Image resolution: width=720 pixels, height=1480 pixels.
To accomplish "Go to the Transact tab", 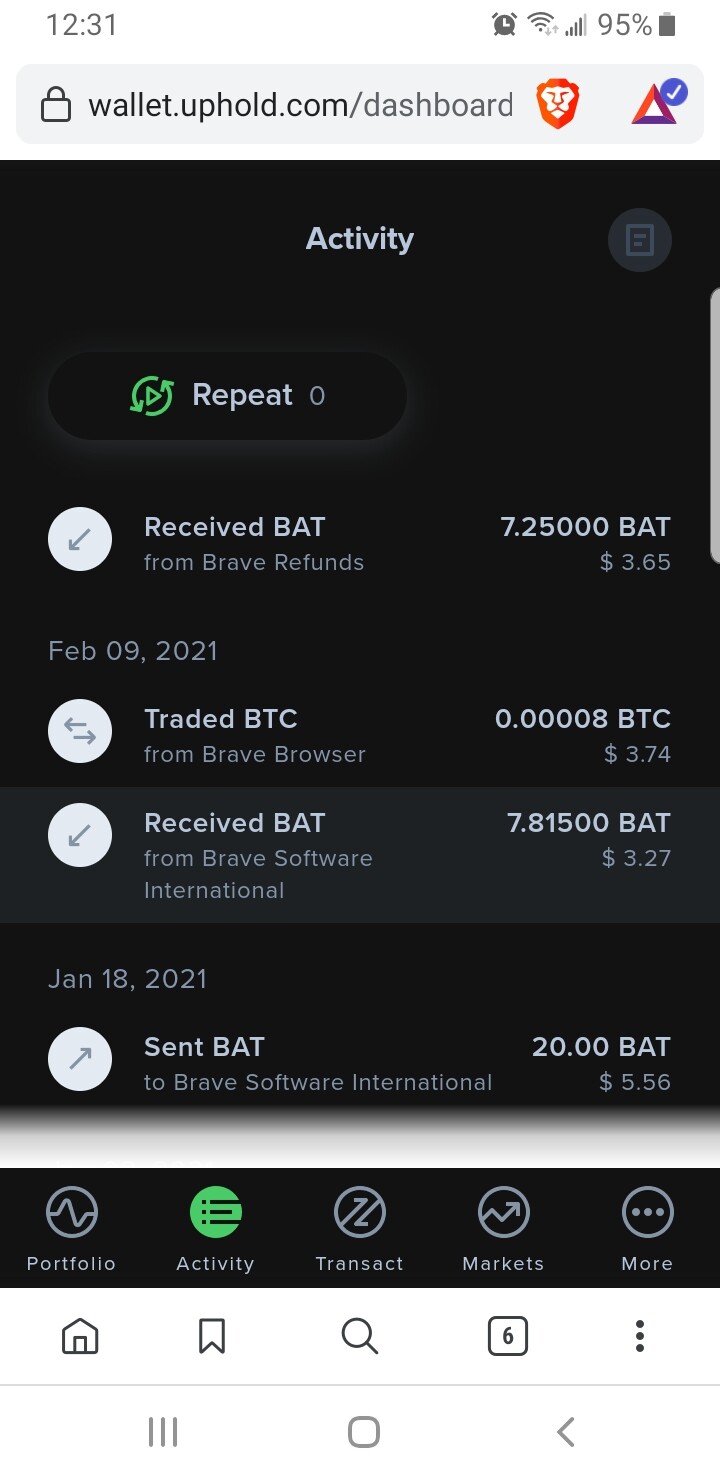I will [360, 1227].
